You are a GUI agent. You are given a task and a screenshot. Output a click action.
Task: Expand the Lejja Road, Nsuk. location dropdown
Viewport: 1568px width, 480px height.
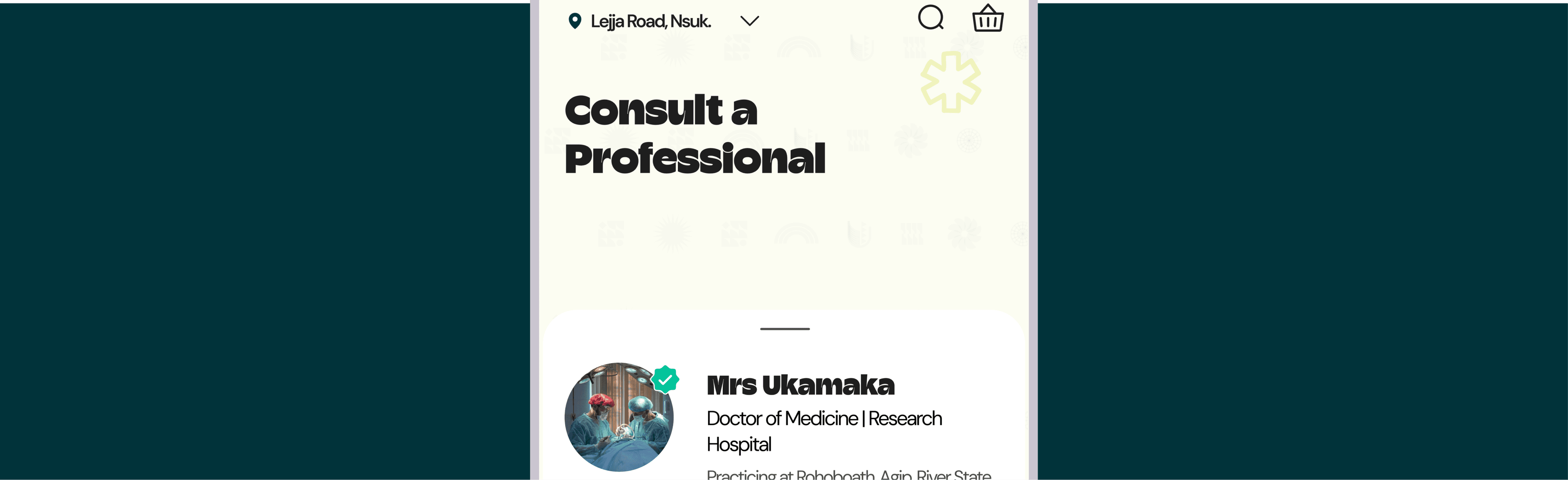[x=749, y=21]
